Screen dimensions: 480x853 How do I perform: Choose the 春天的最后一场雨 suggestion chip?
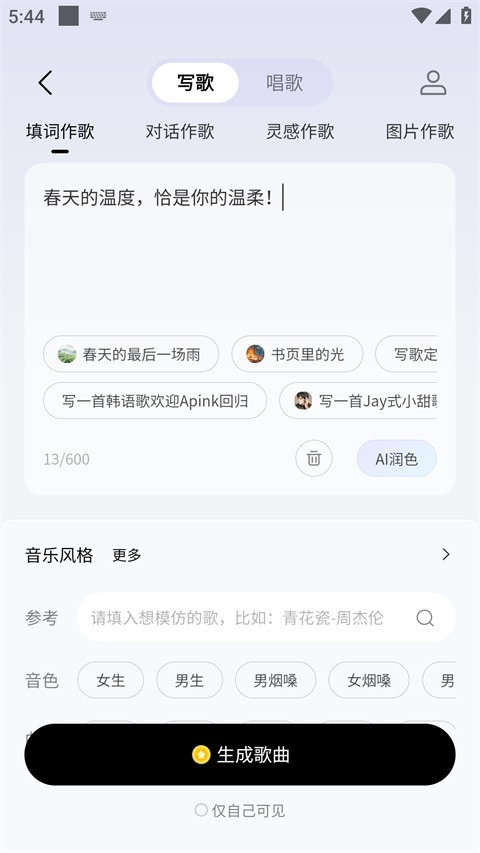point(131,354)
